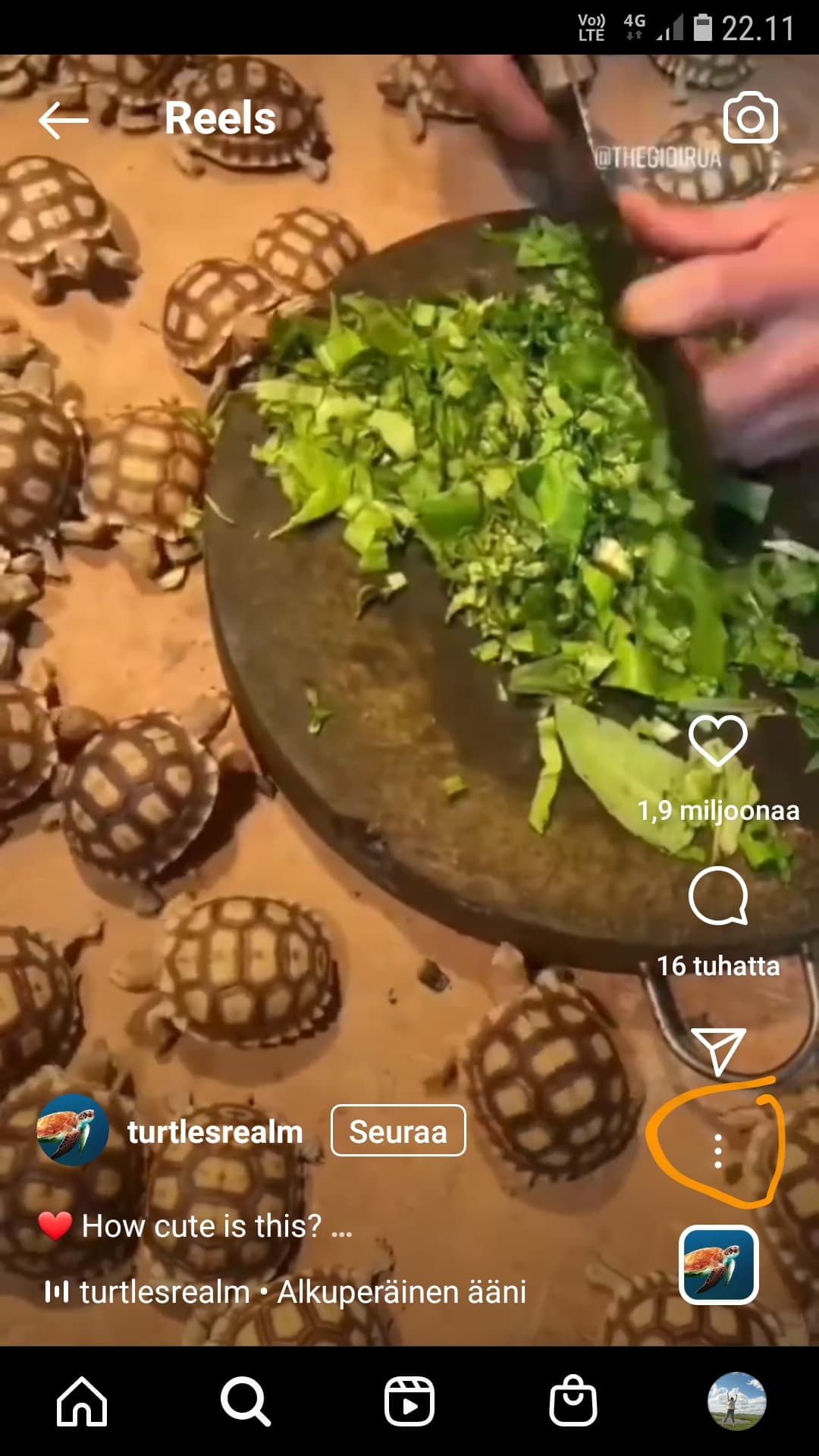Viewport: 819px width, 1456px height.
Task: Share this reel via the paper plane
Action: 717,1050
